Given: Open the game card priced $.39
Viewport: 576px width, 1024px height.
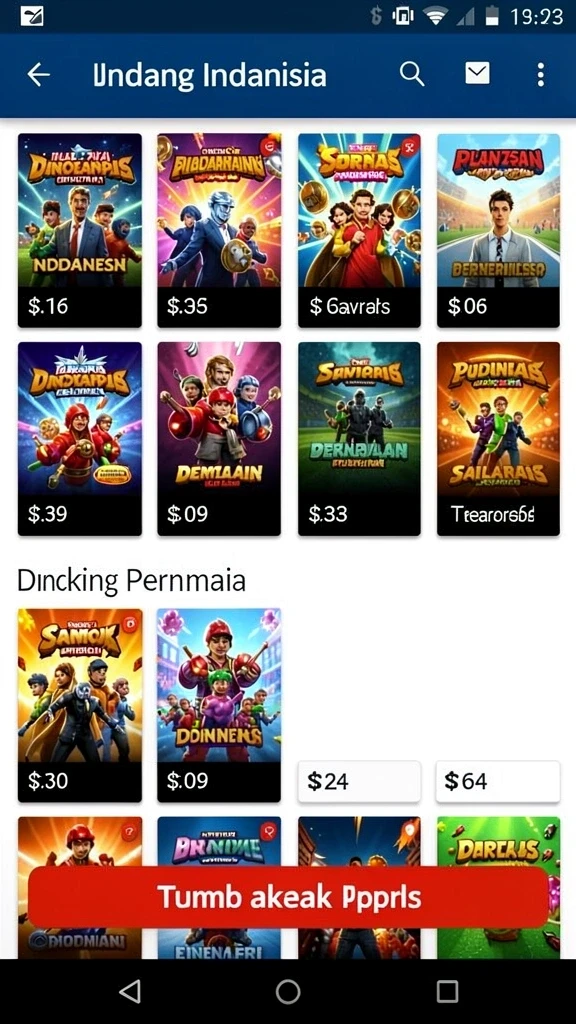Looking at the screenshot, I should point(80,439).
